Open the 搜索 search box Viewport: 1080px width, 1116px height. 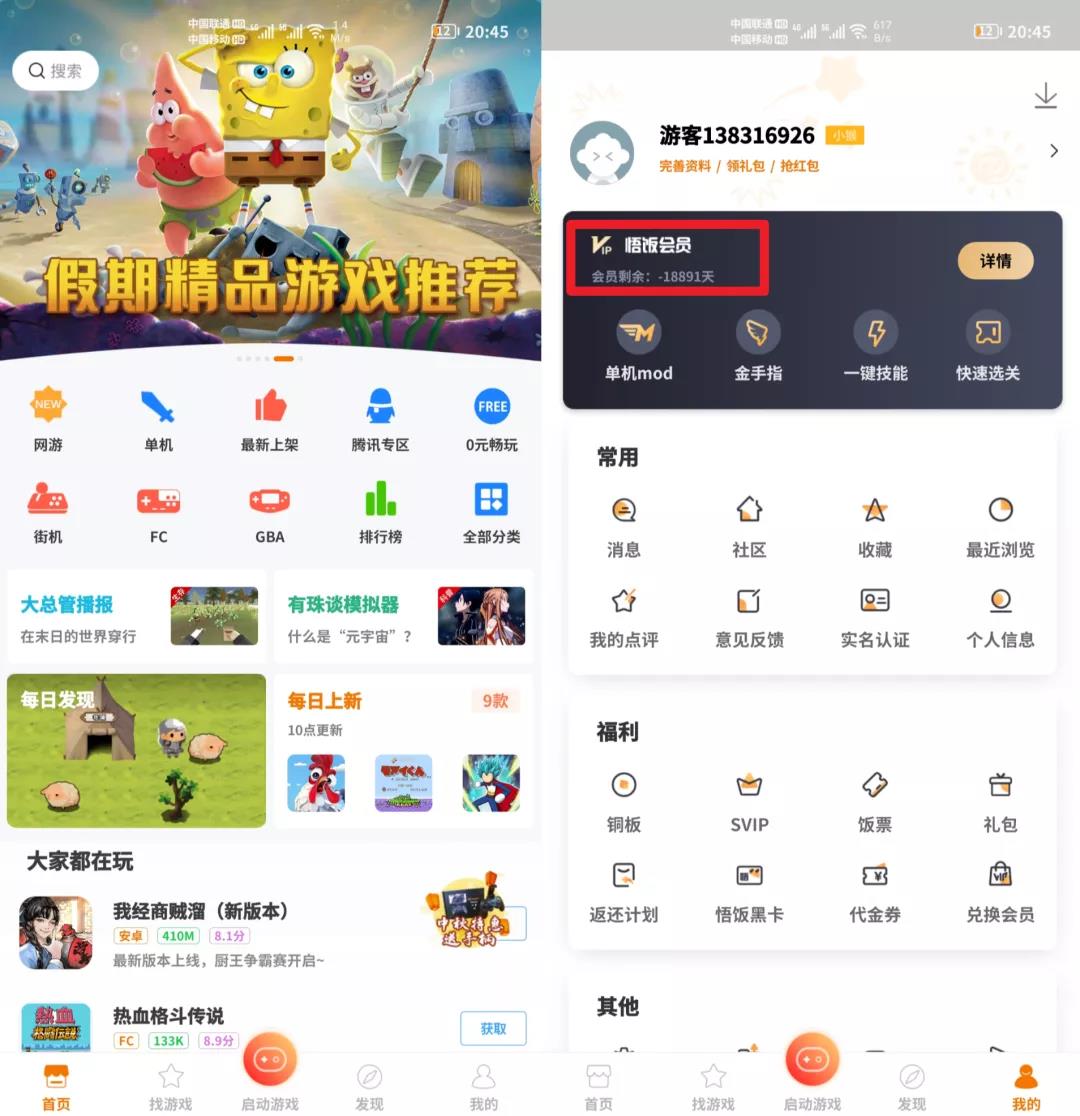56,71
